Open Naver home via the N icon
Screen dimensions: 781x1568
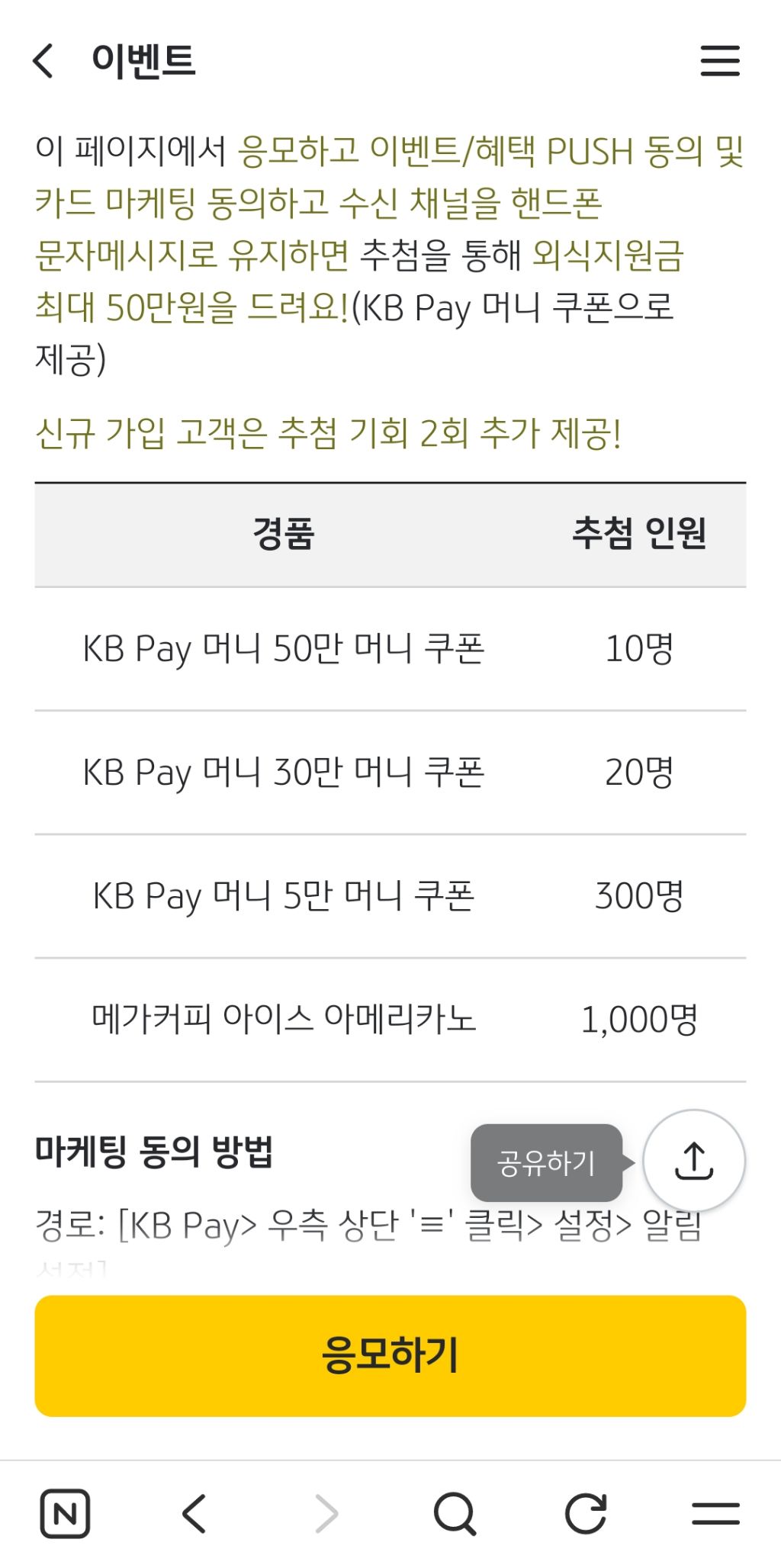click(65, 1513)
